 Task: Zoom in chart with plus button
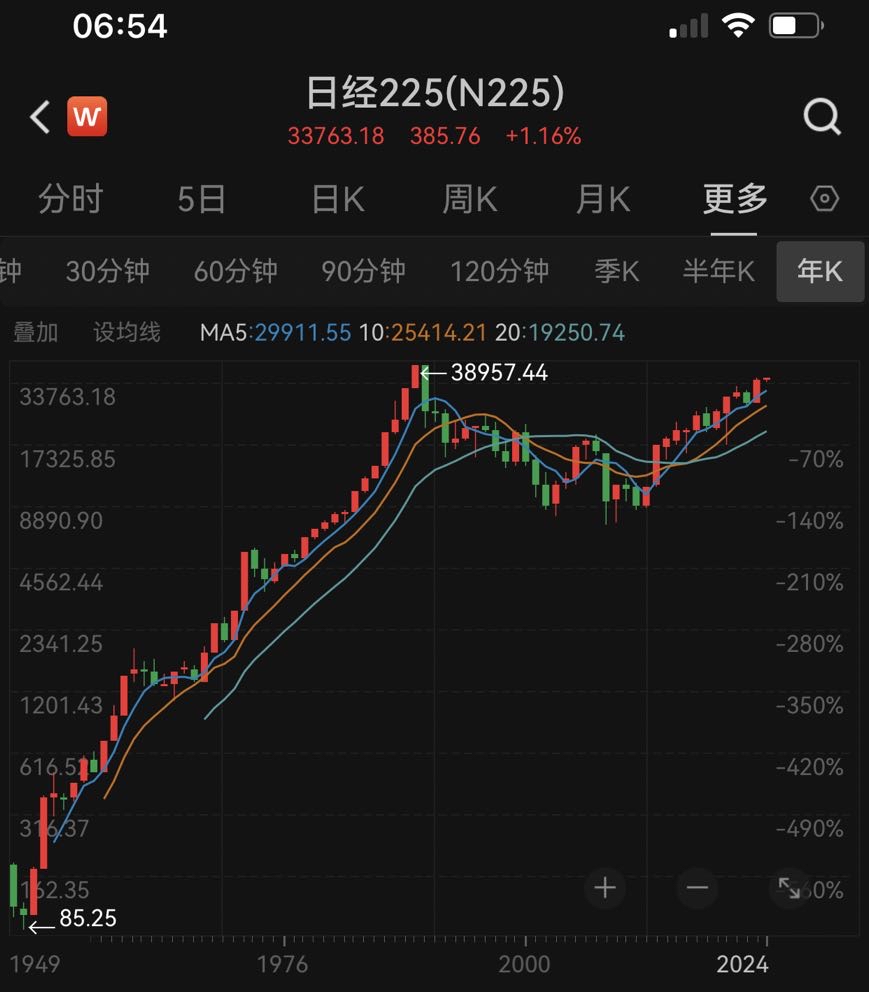coord(605,888)
